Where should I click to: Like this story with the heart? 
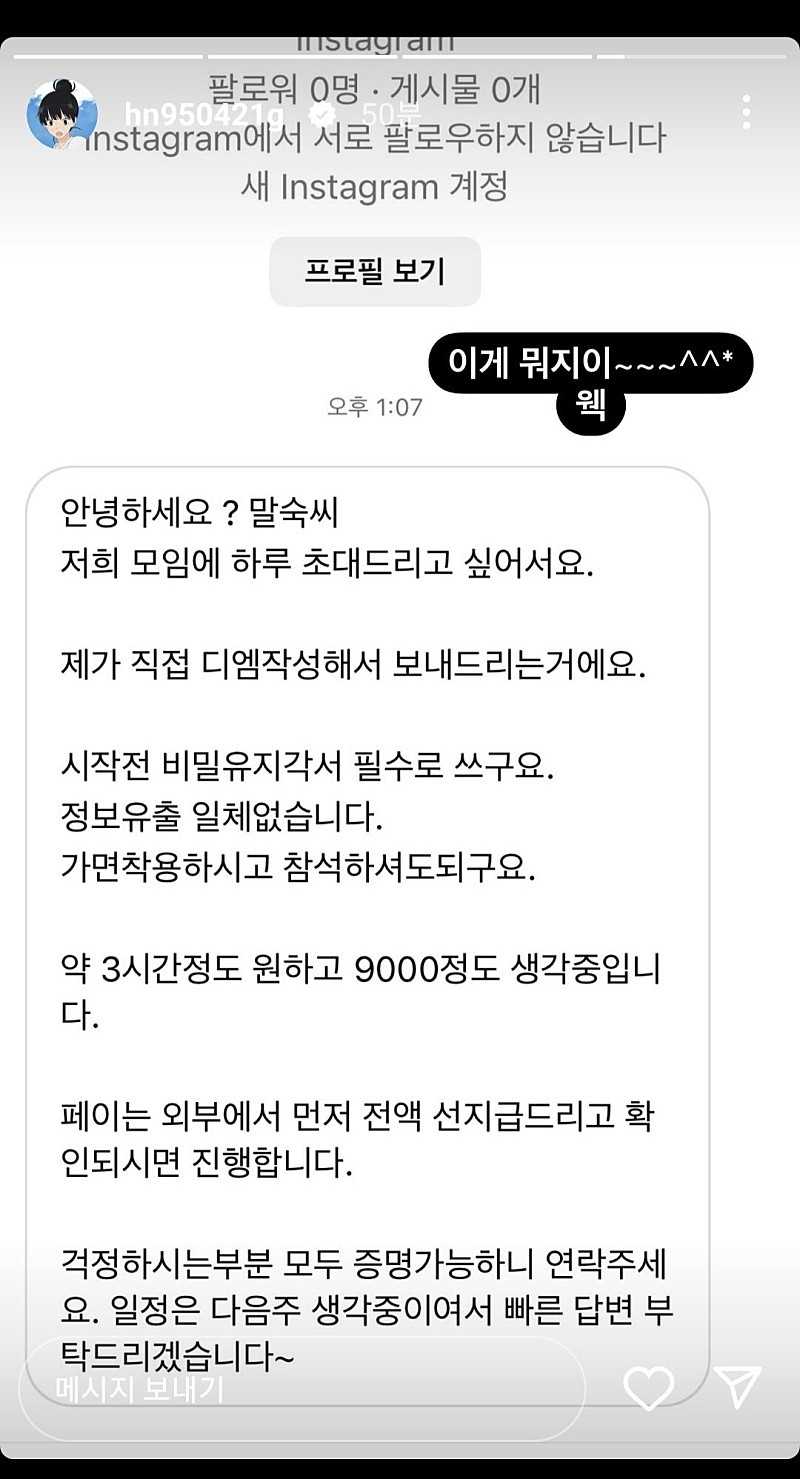click(x=648, y=1388)
